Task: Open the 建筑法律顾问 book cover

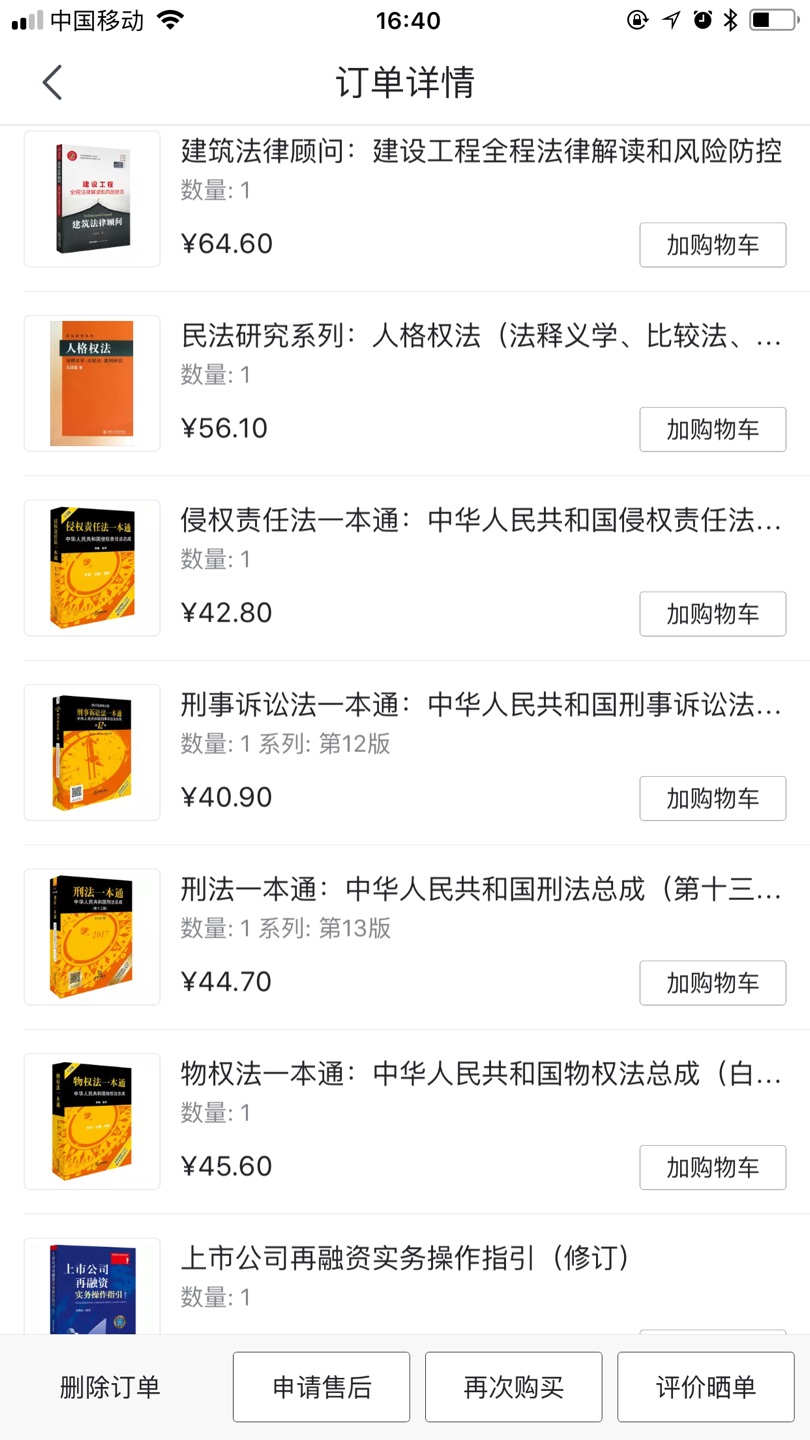Action: pyautogui.click(x=92, y=199)
